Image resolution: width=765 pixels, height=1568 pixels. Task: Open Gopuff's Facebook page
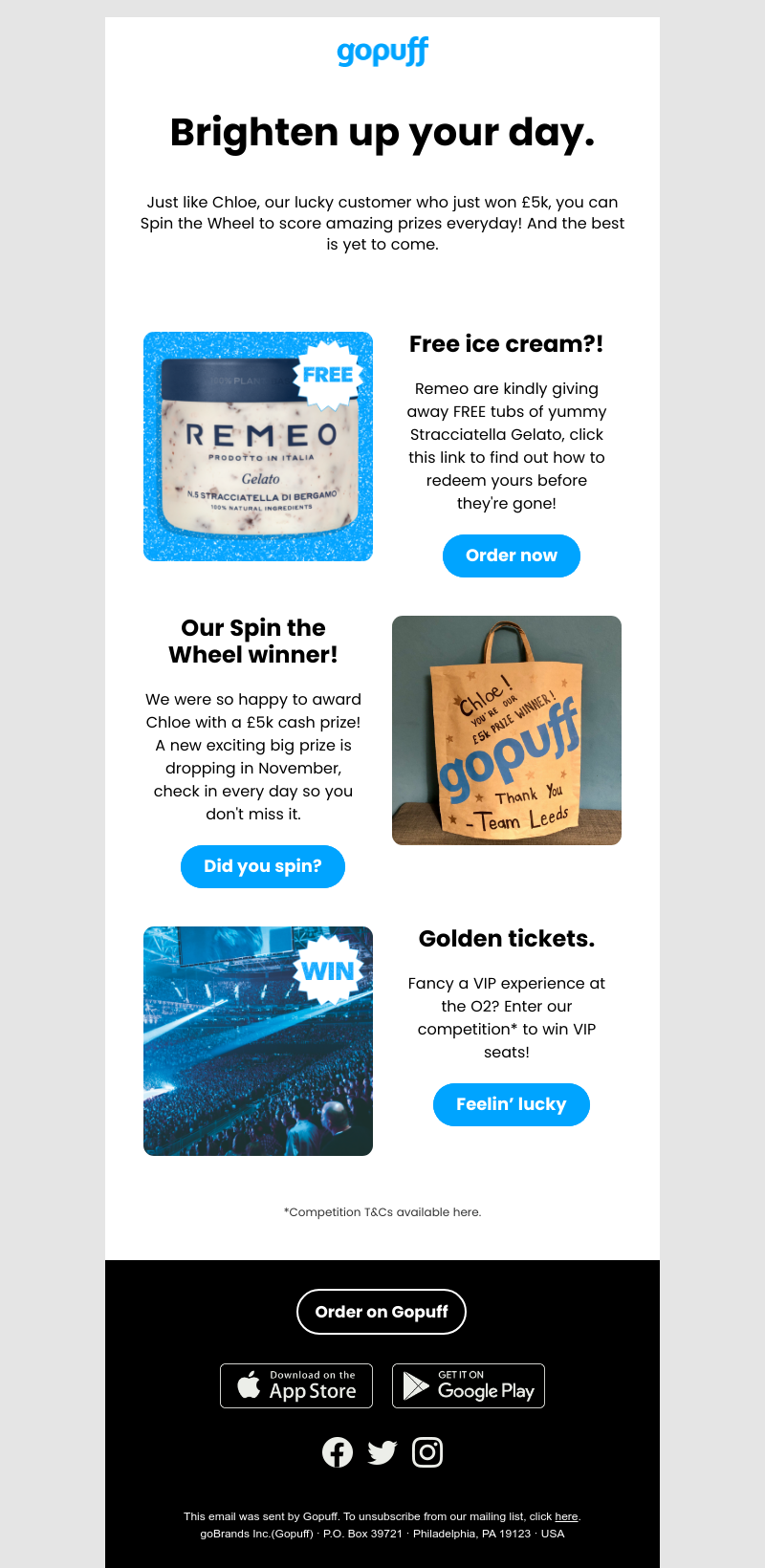338,1452
